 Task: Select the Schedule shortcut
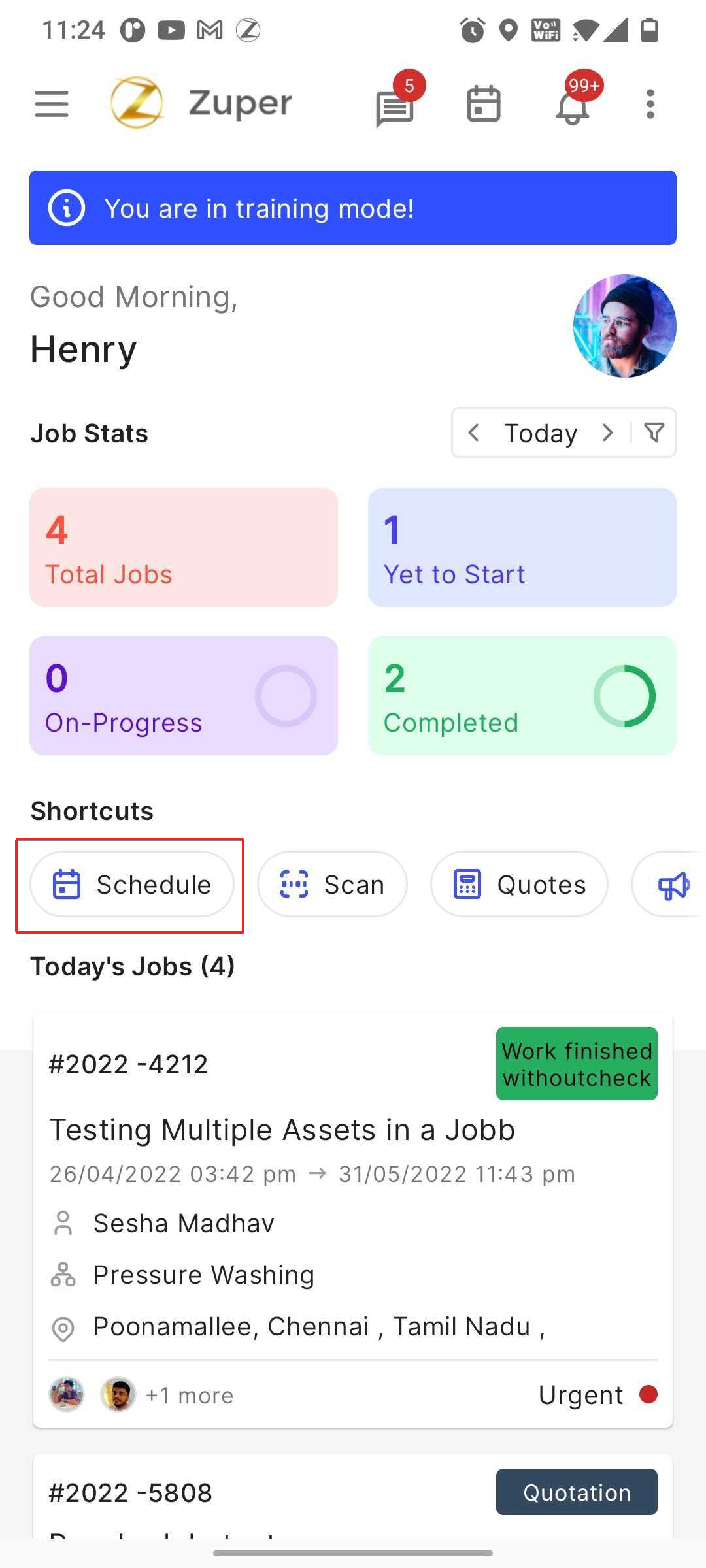pyautogui.click(x=132, y=885)
